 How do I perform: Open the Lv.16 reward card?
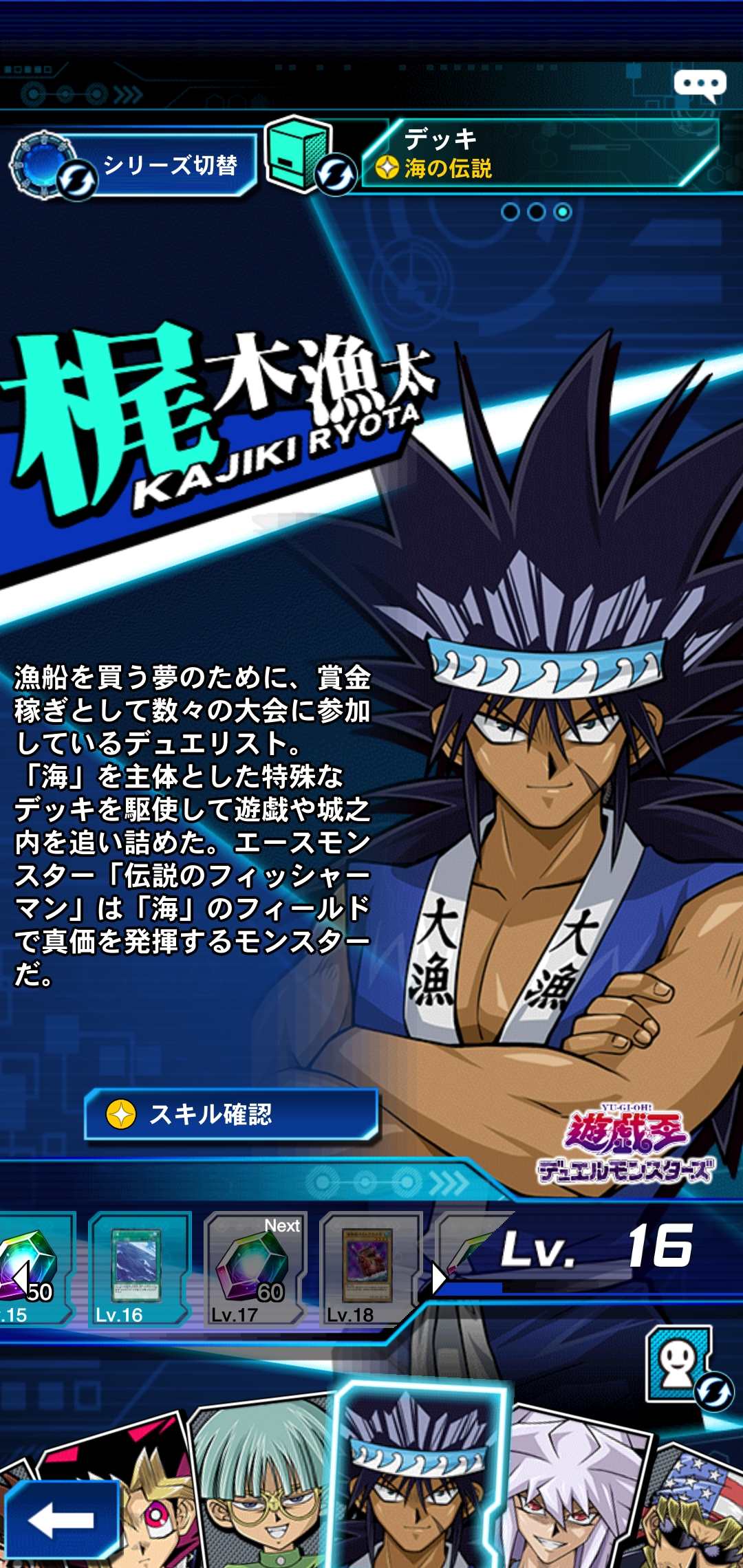point(138,1267)
